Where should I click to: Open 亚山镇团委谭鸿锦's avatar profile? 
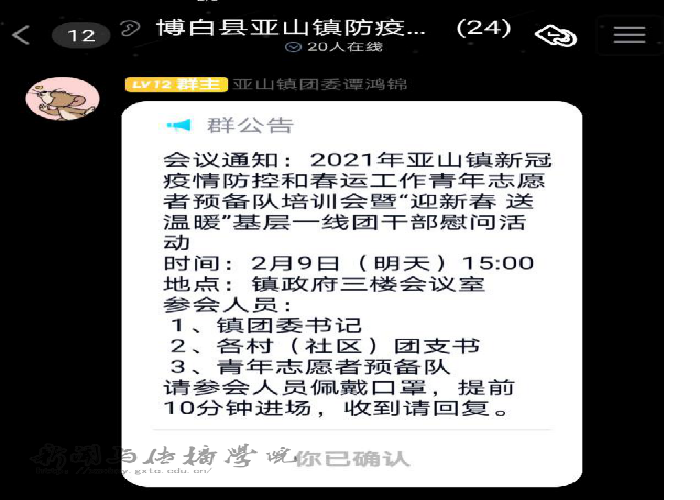62,99
